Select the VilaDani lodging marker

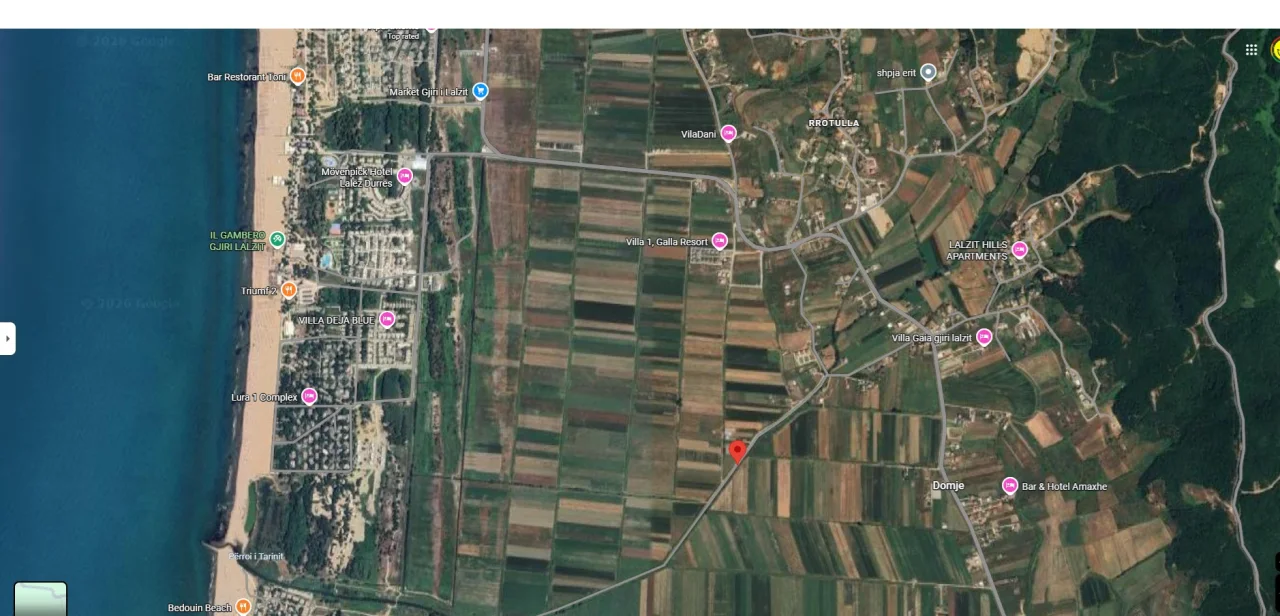pyautogui.click(x=729, y=133)
